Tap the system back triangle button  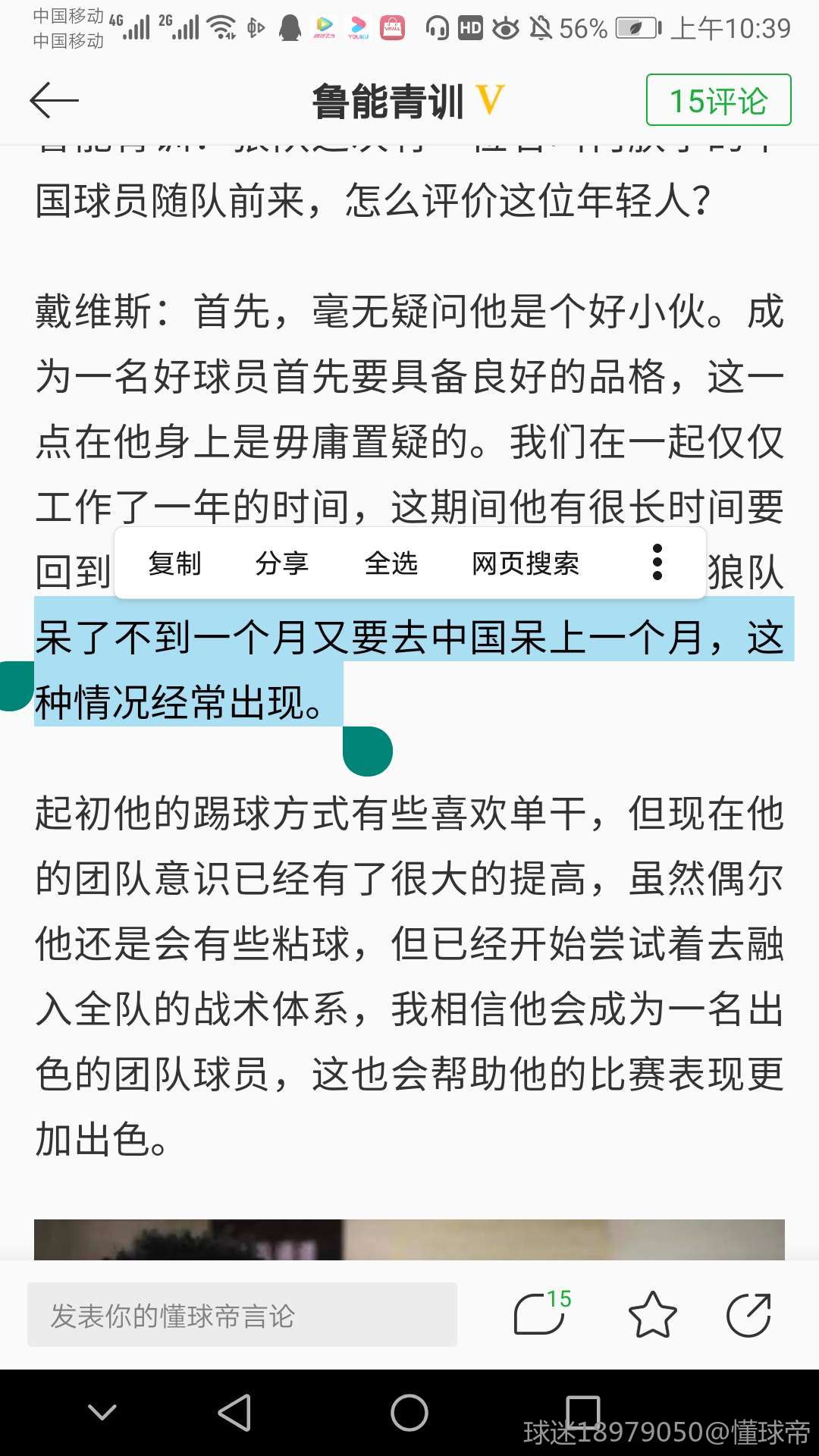pyautogui.click(x=234, y=1413)
